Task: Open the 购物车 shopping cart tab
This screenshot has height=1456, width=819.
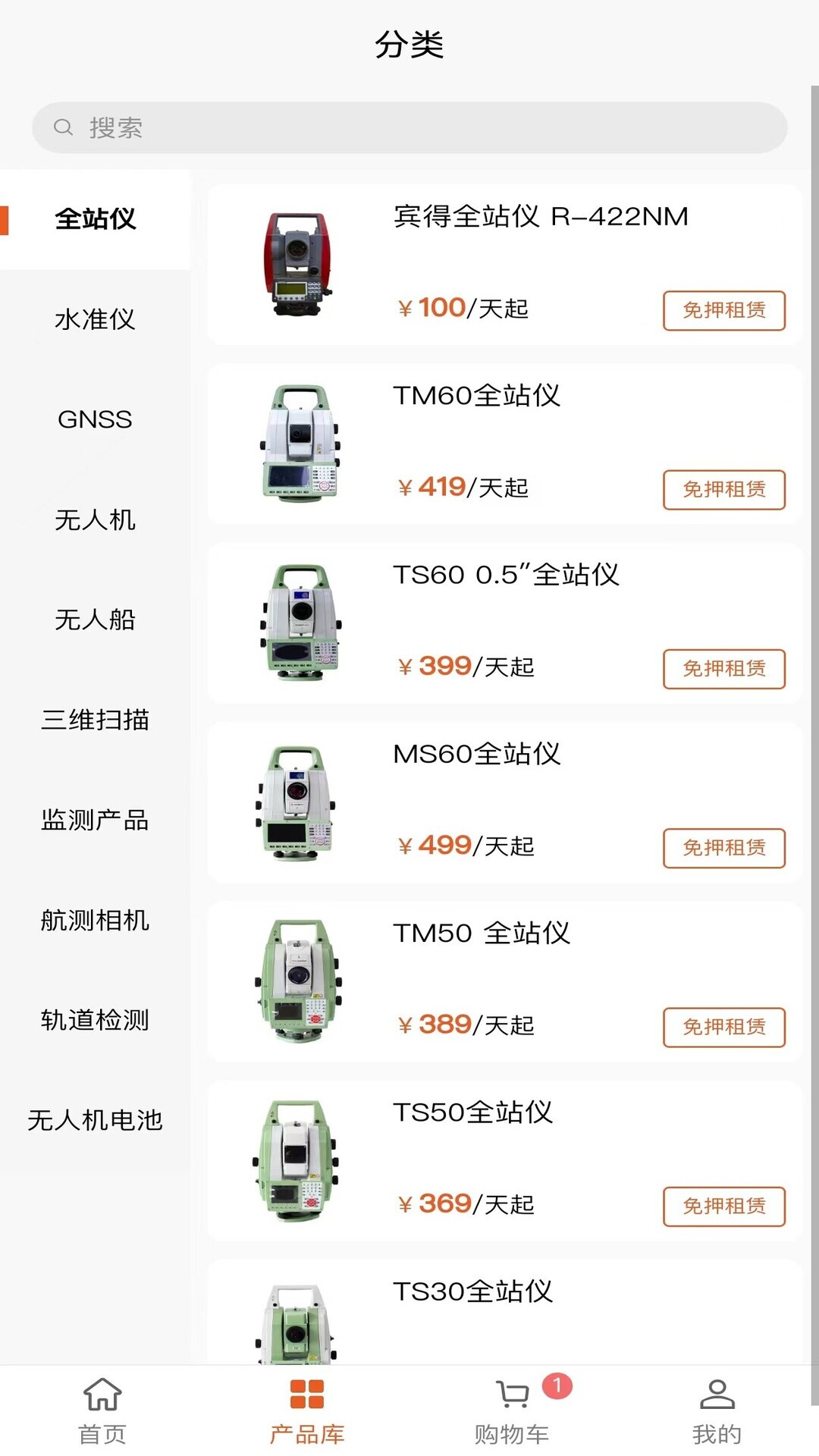Action: 512,1411
